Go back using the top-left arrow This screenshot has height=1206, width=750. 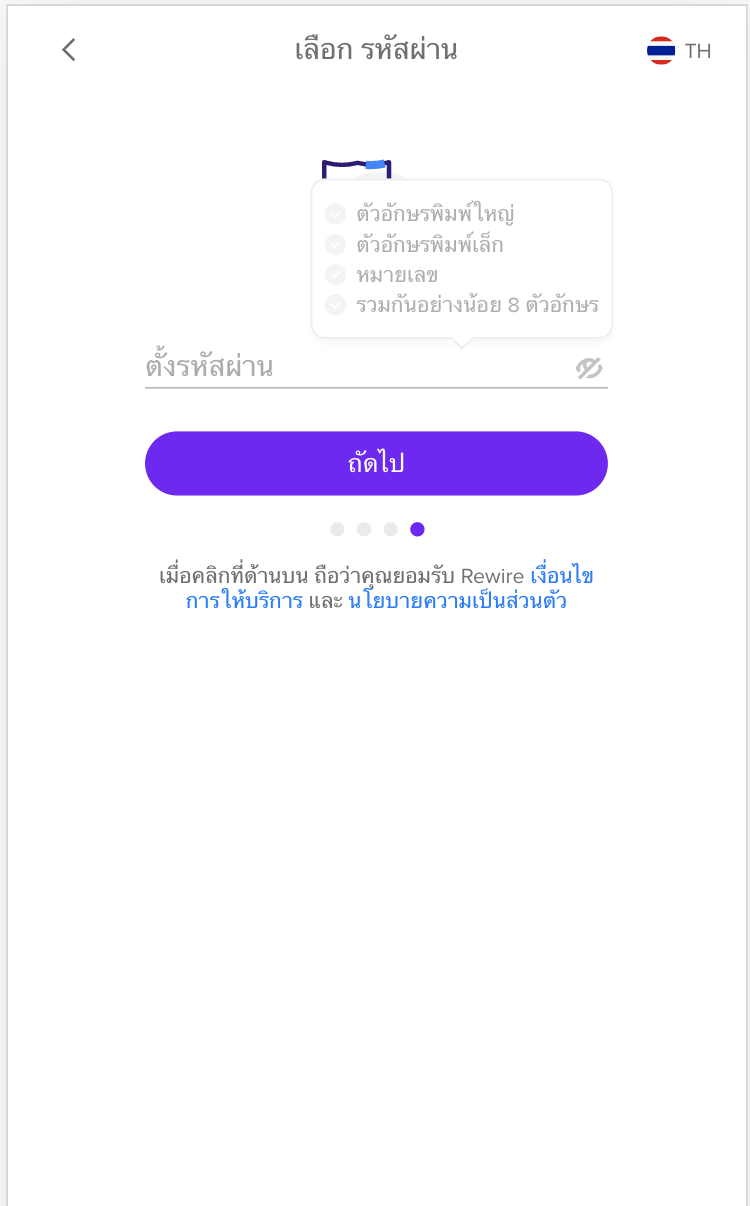click(x=68, y=50)
